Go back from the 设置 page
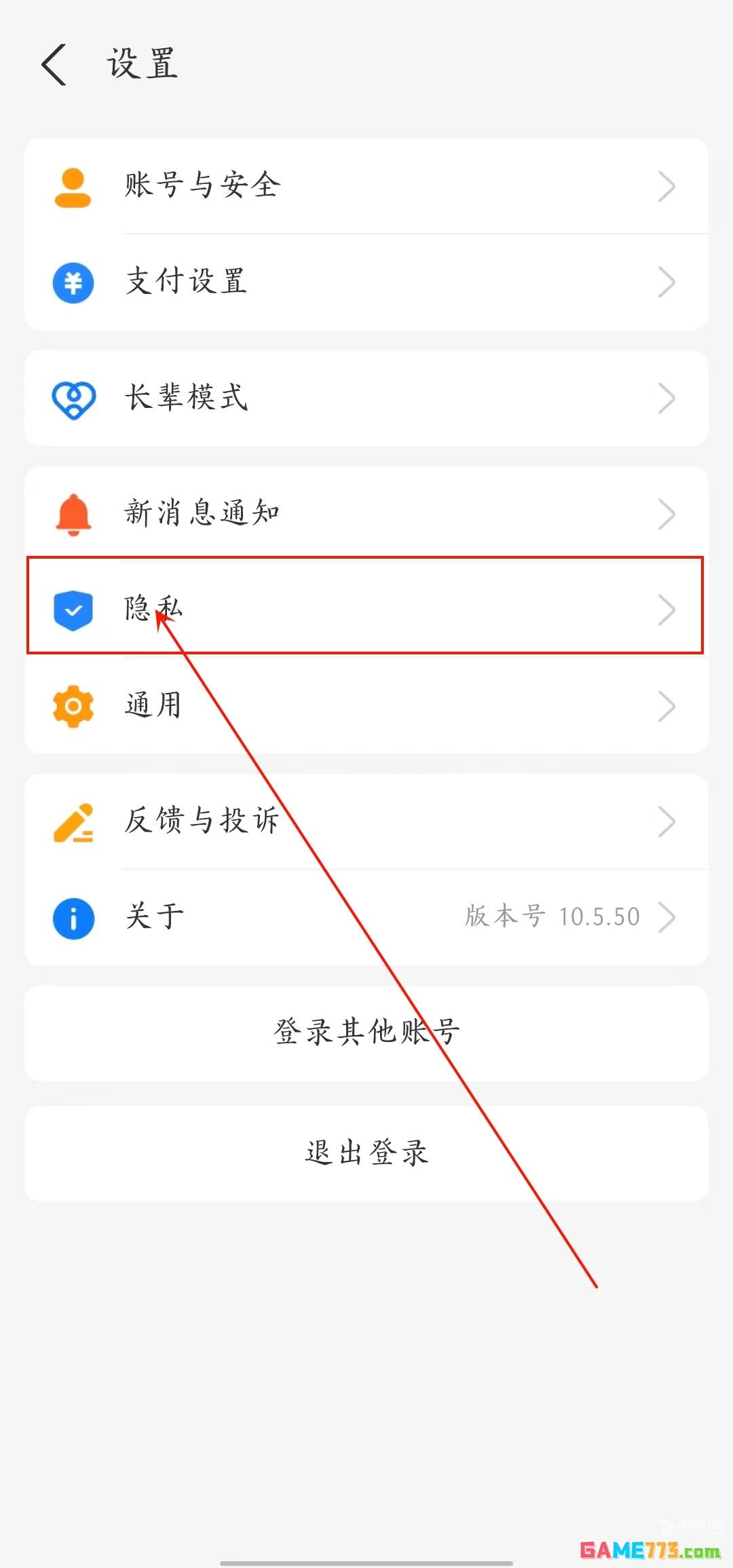 [54, 64]
